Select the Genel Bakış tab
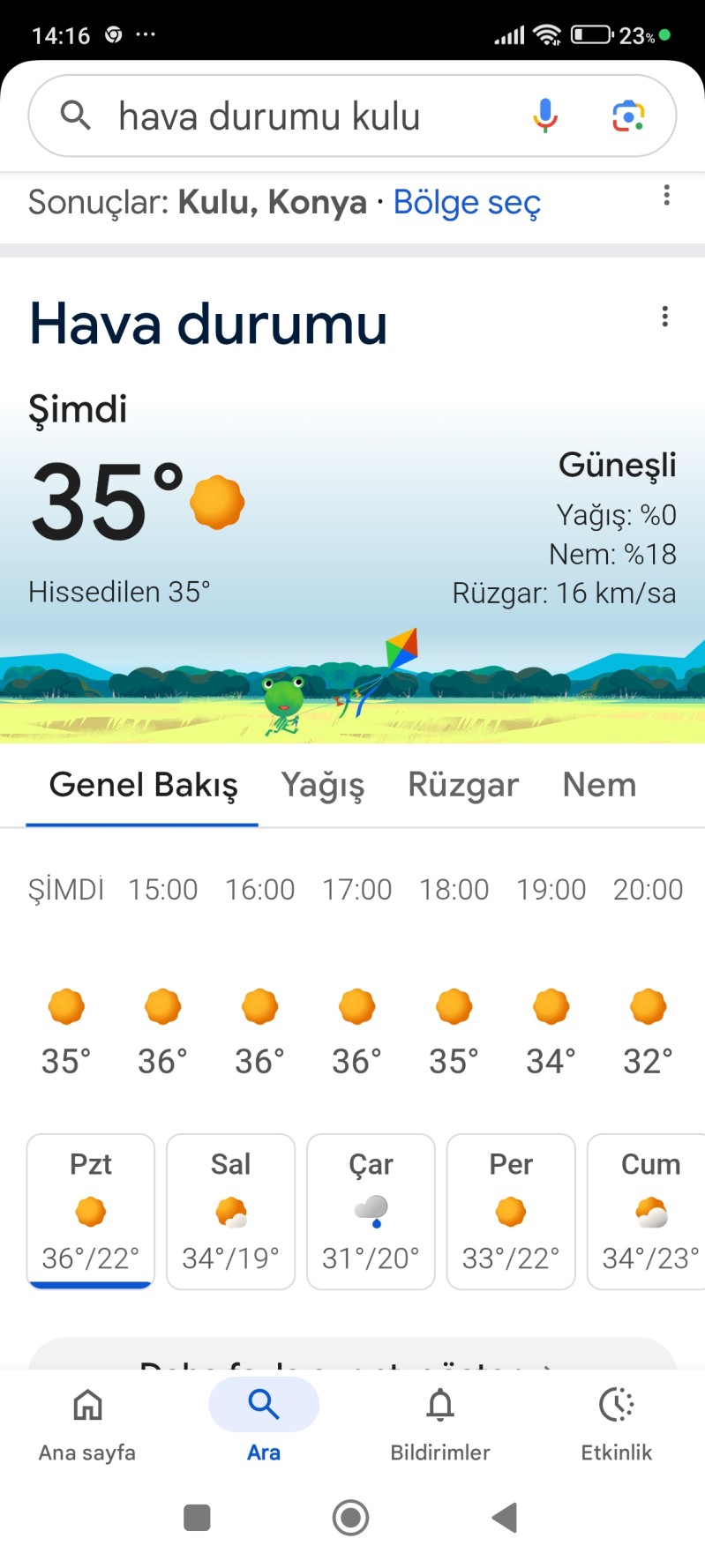The width and height of the screenshot is (705, 1568). [143, 785]
